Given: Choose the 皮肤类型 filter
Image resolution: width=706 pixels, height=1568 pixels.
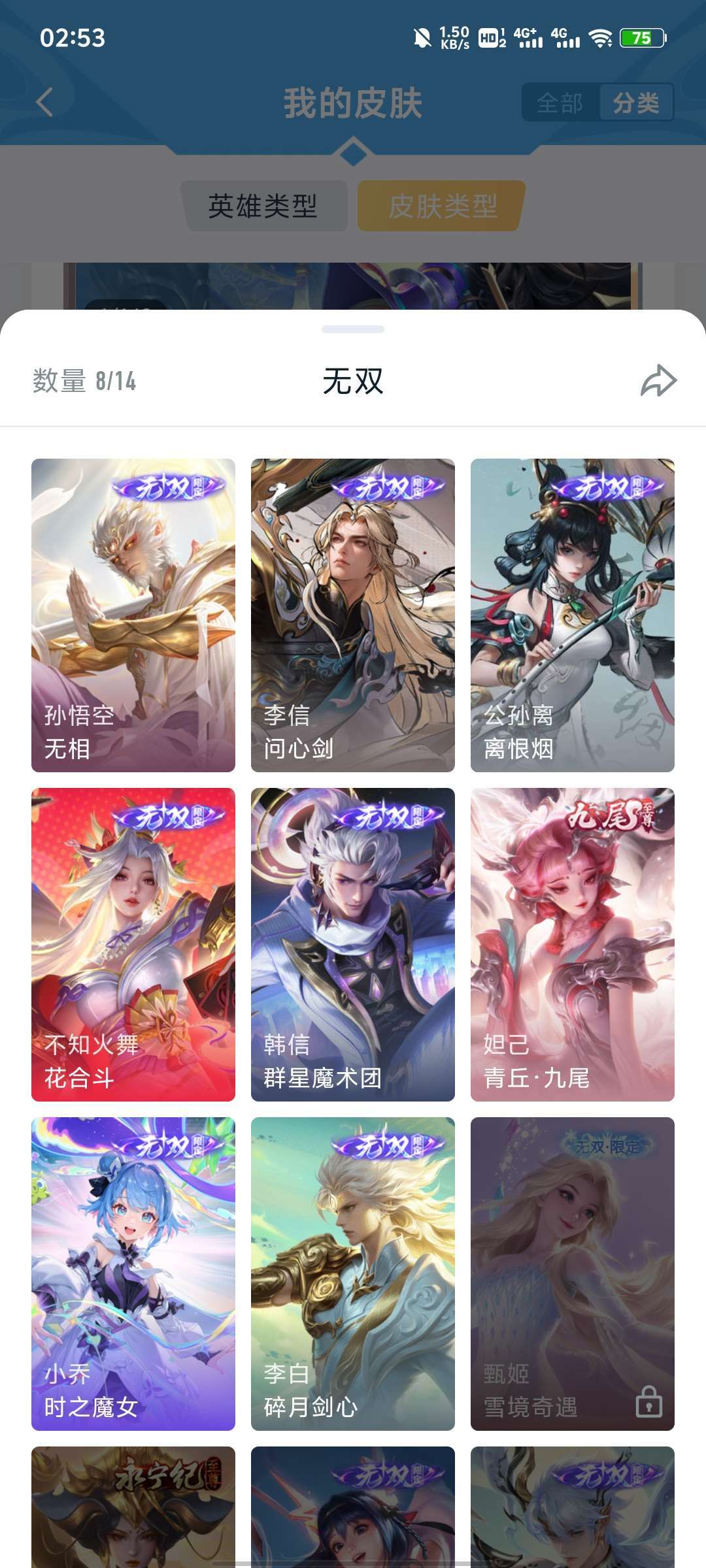Looking at the screenshot, I should [443, 206].
